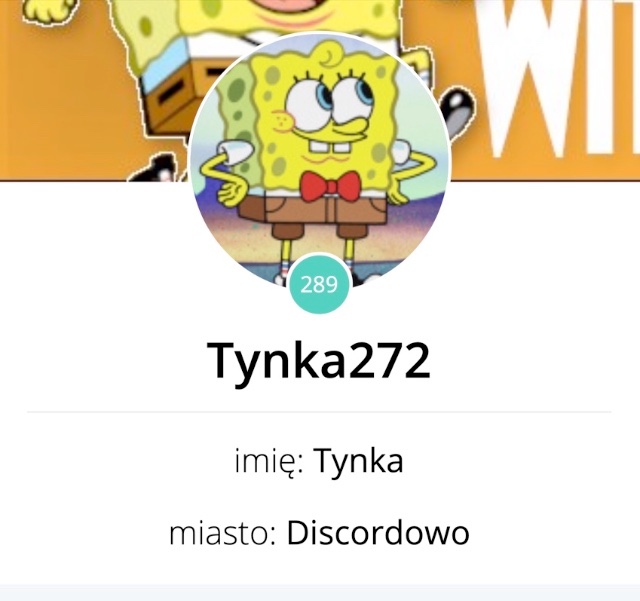The width and height of the screenshot is (640, 601).
Task: Open Tynka272's SpongeBob profile picture
Action: pos(319,160)
